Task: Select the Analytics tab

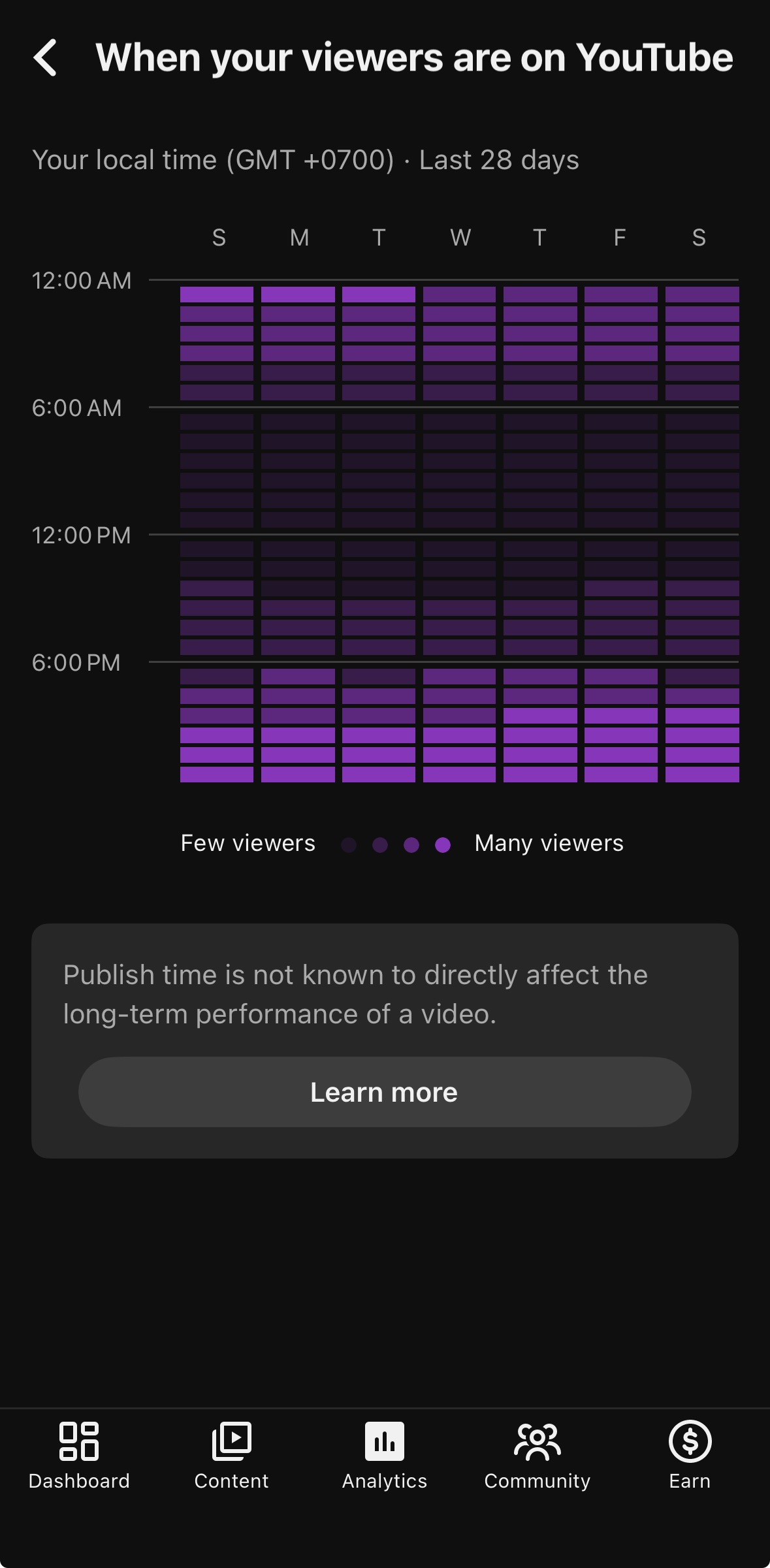Action: coord(385,1456)
